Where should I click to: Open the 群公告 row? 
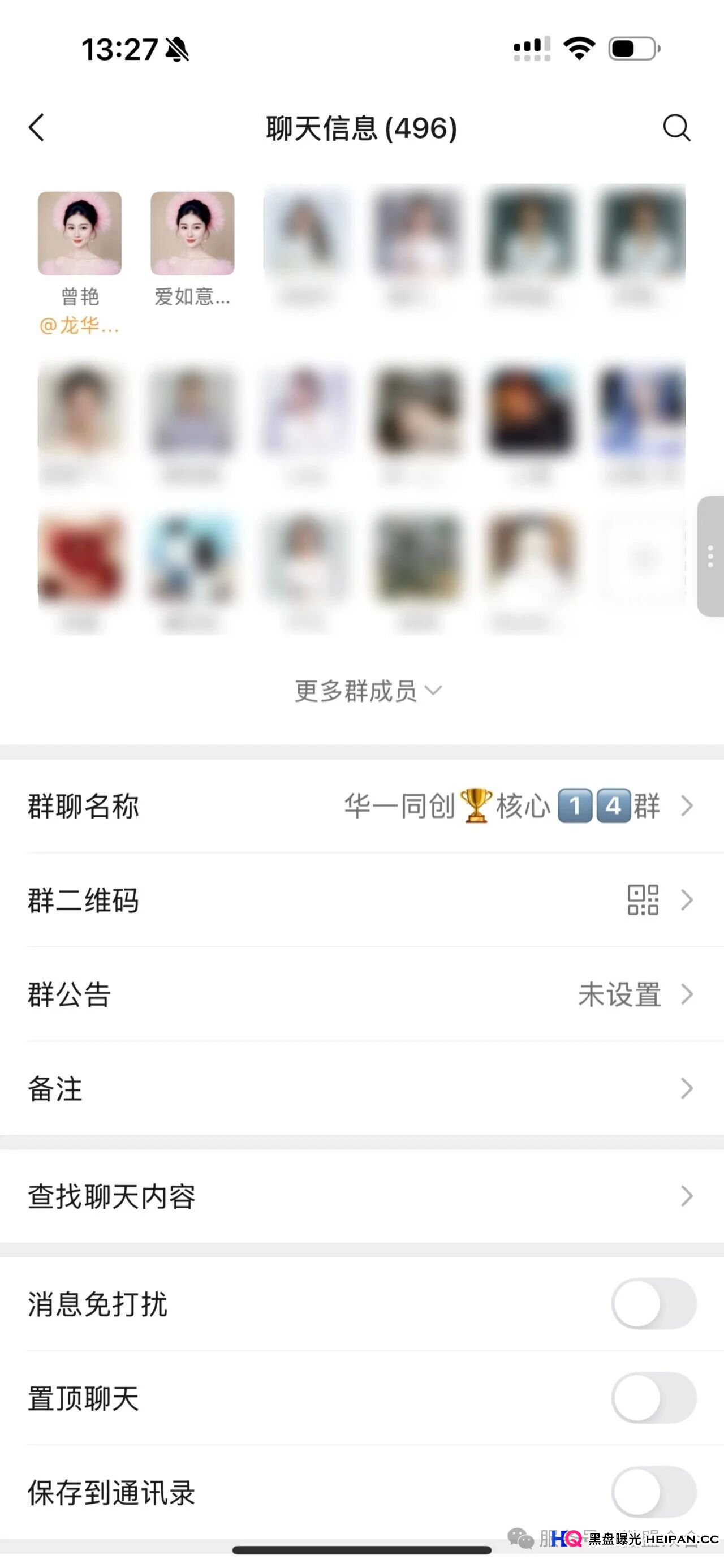[x=361, y=994]
